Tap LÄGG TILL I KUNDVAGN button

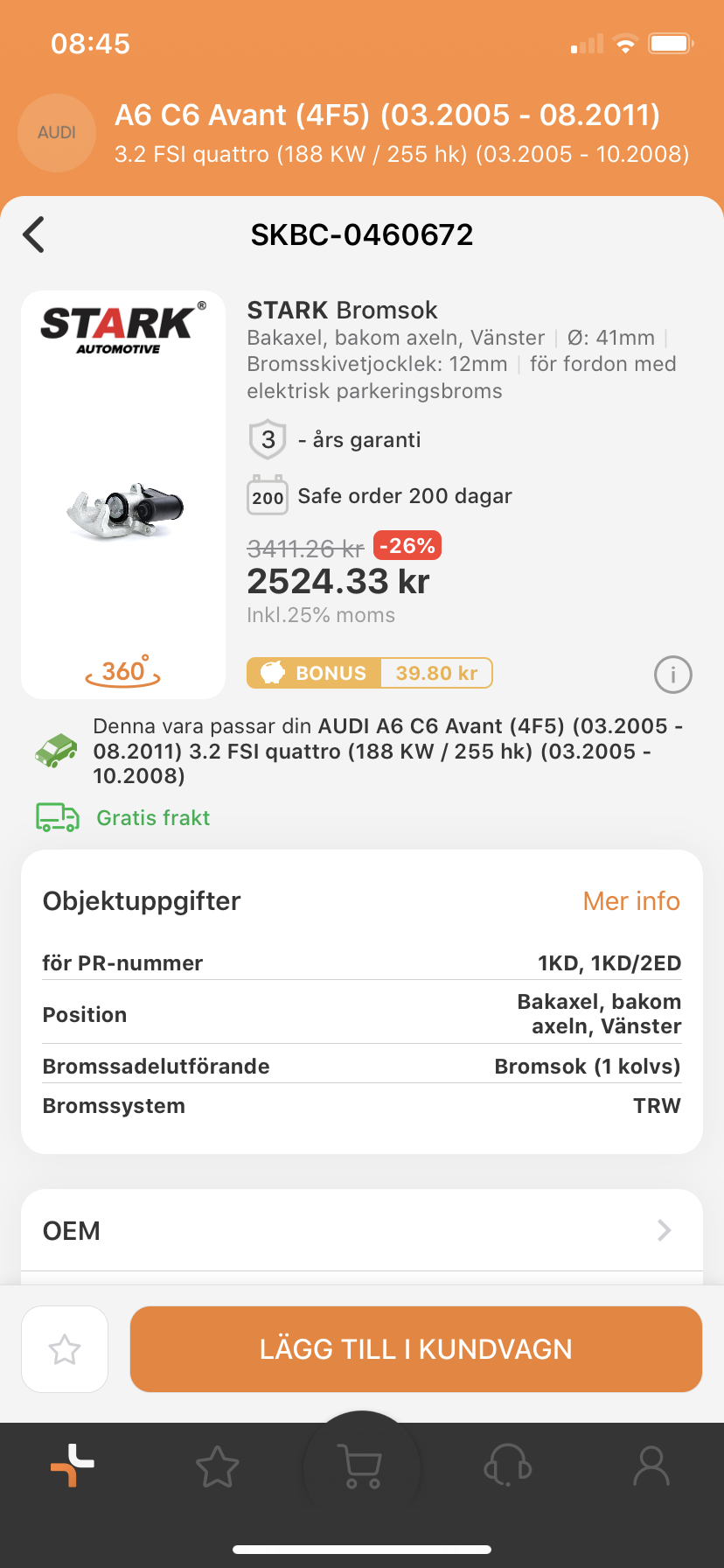click(x=416, y=1349)
